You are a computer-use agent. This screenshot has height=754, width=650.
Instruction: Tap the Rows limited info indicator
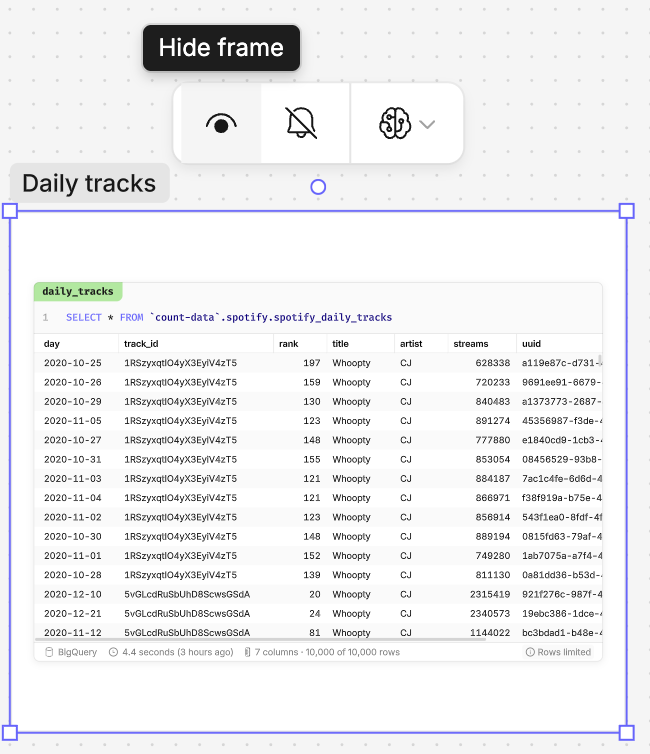click(558, 652)
